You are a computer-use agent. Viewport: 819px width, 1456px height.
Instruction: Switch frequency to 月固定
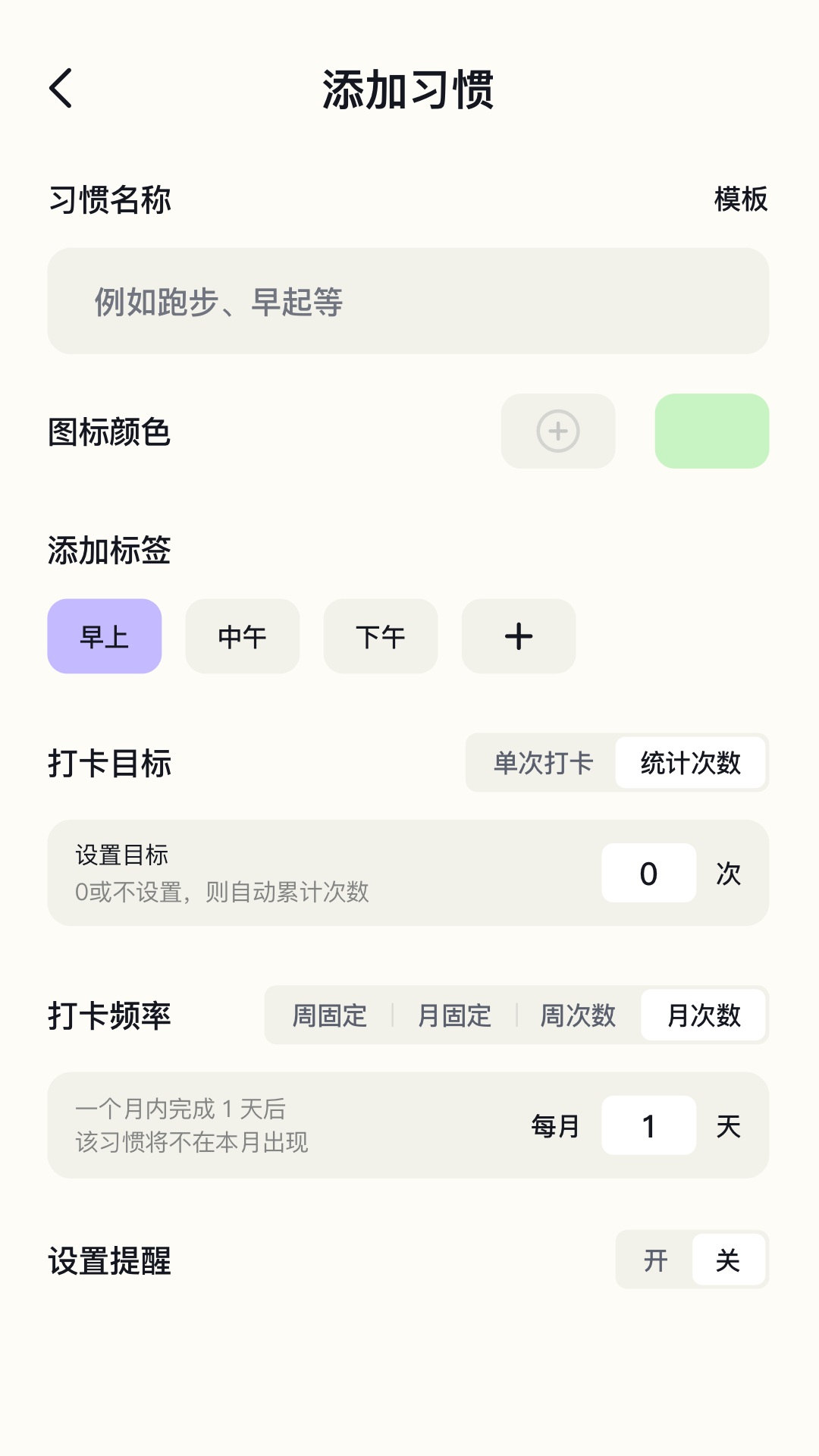click(455, 1015)
